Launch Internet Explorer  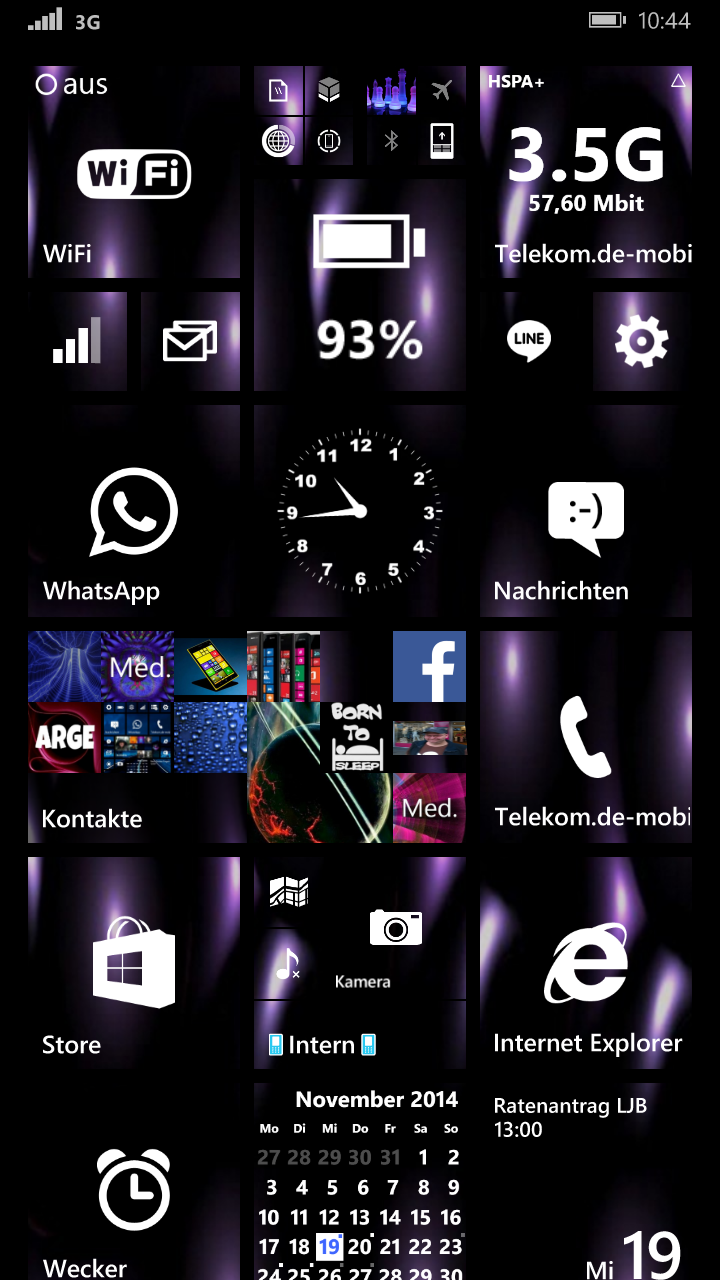point(586,963)
